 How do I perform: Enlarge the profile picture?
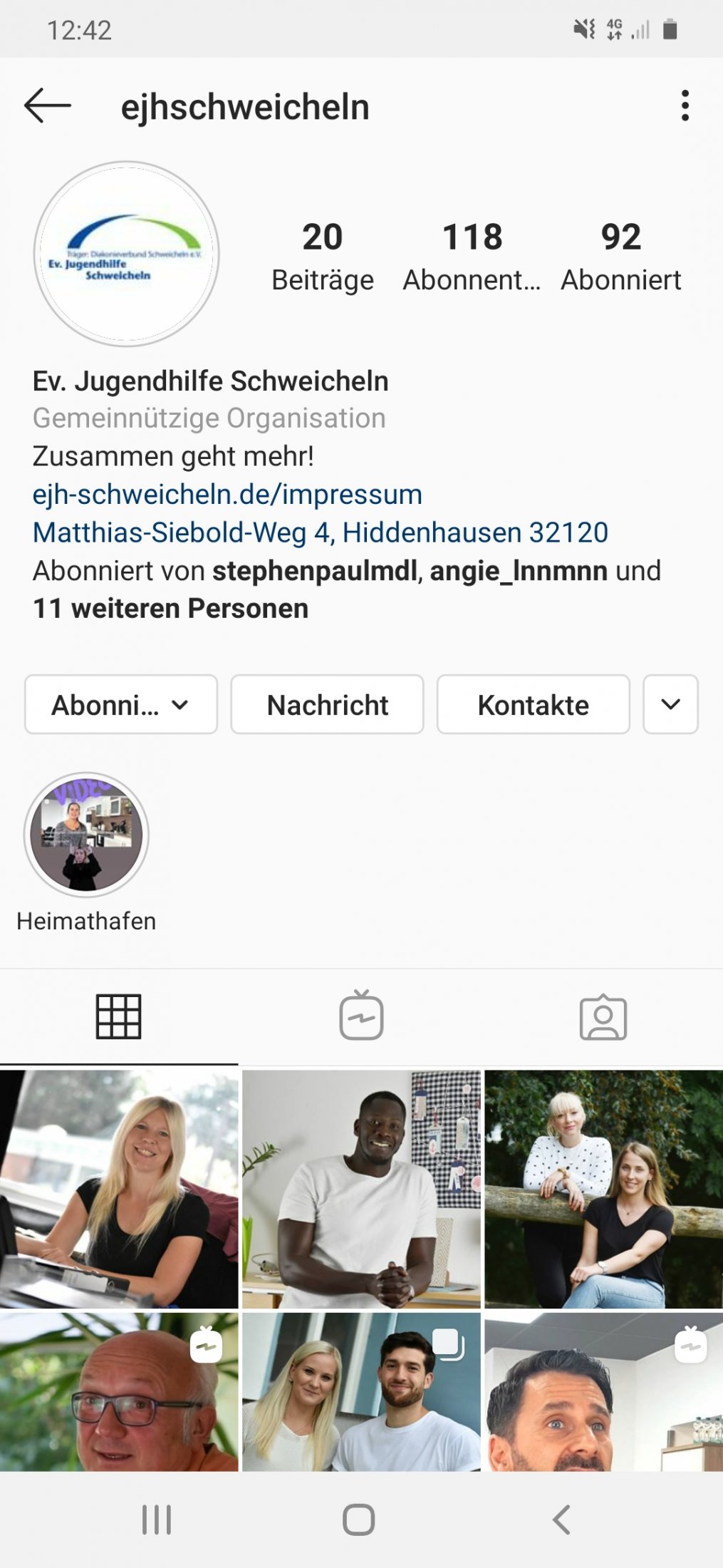pyautogui.click(x=127, y=254)
